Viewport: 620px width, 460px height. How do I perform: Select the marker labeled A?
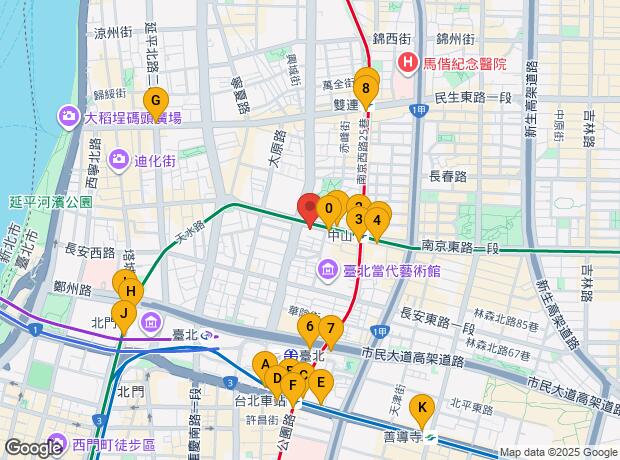[264, 365]
